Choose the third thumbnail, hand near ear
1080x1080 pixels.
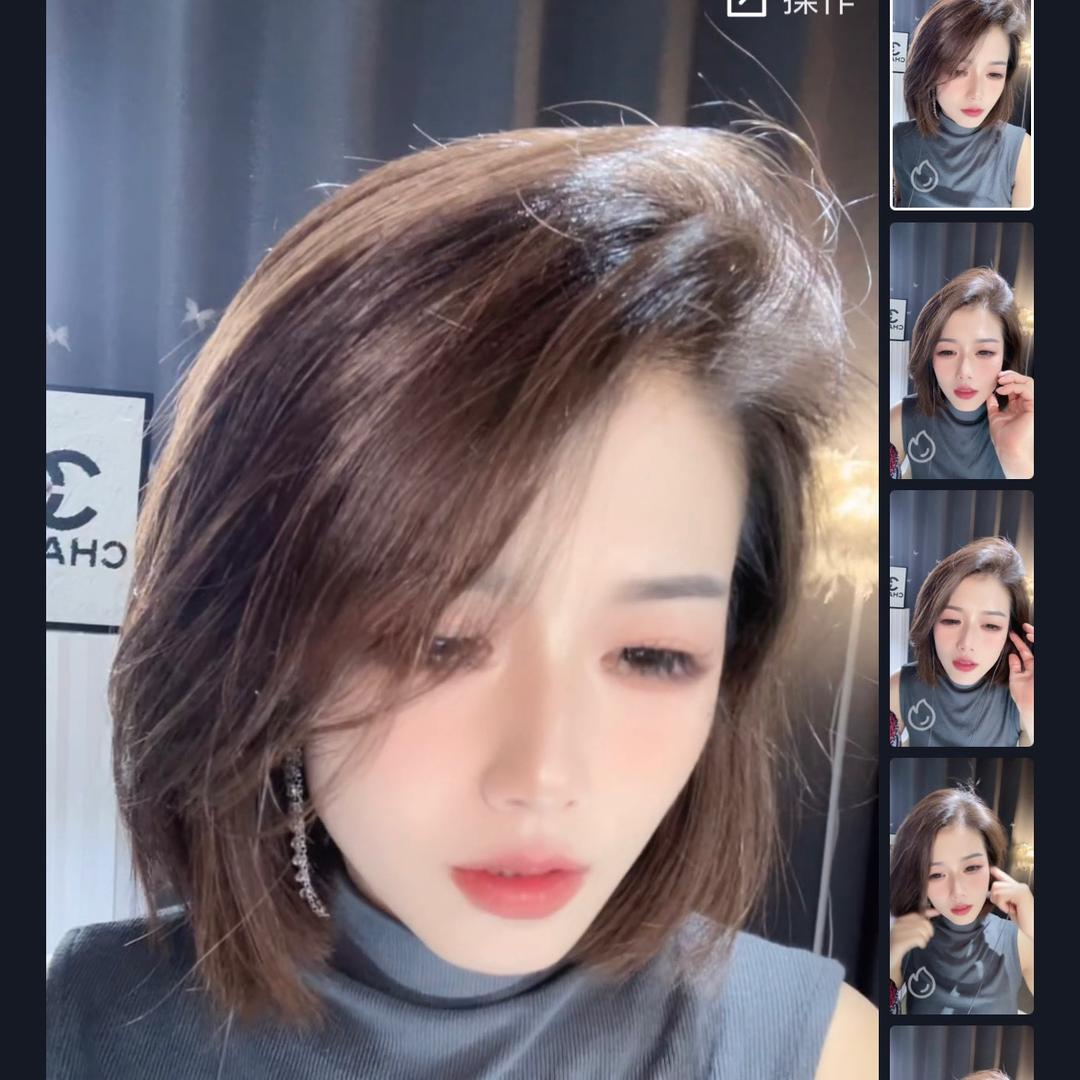click(961, 618)
